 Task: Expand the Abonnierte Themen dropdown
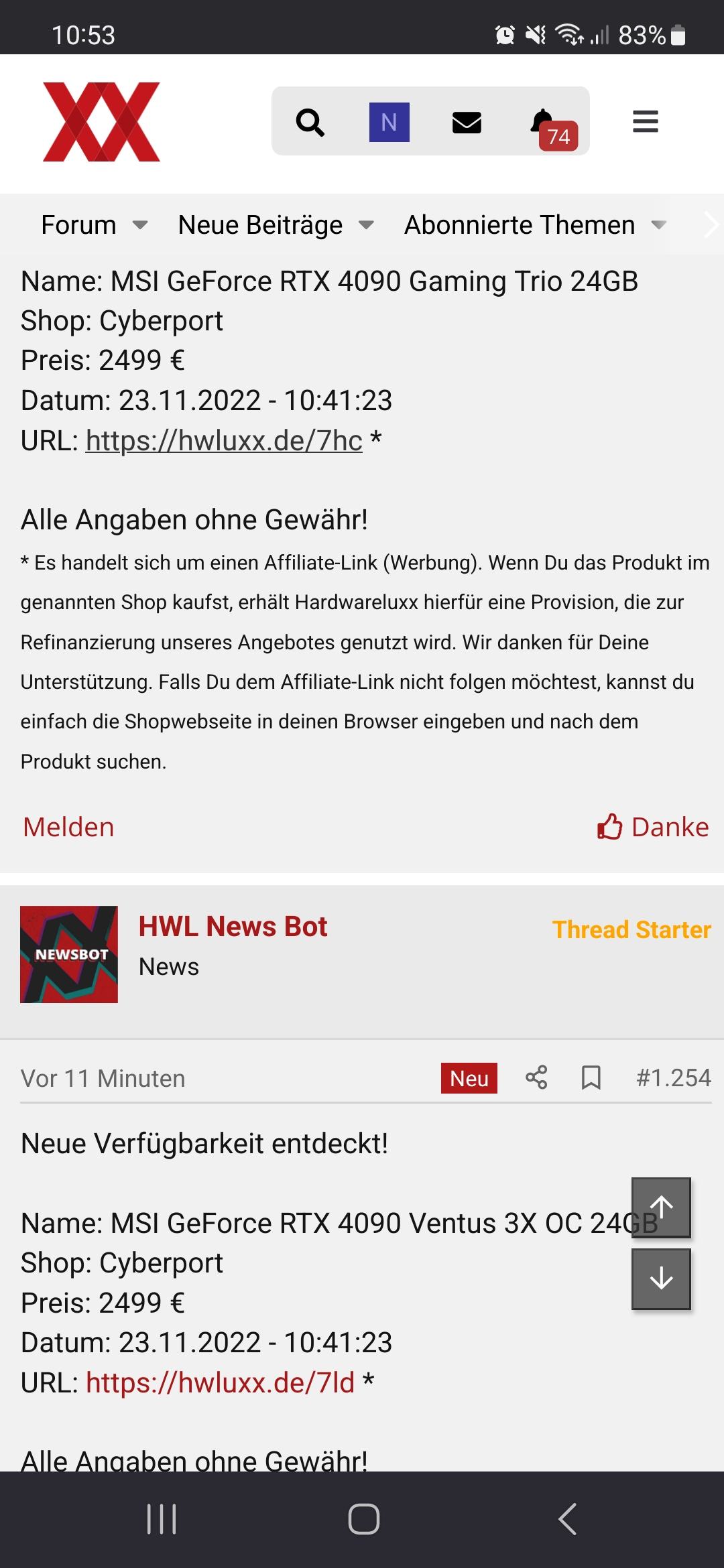(x=535, y=224)
